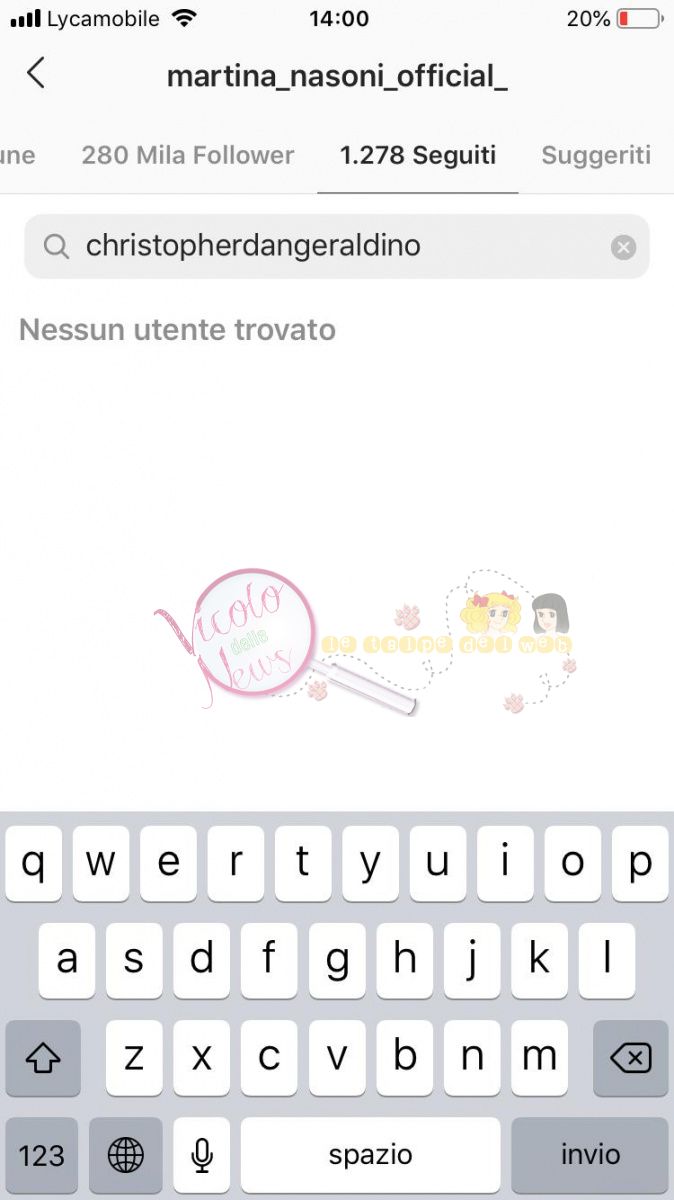Start dictation with the microphone key
Viewport: 674px width, 1200px height.
tap(202, 1155)
